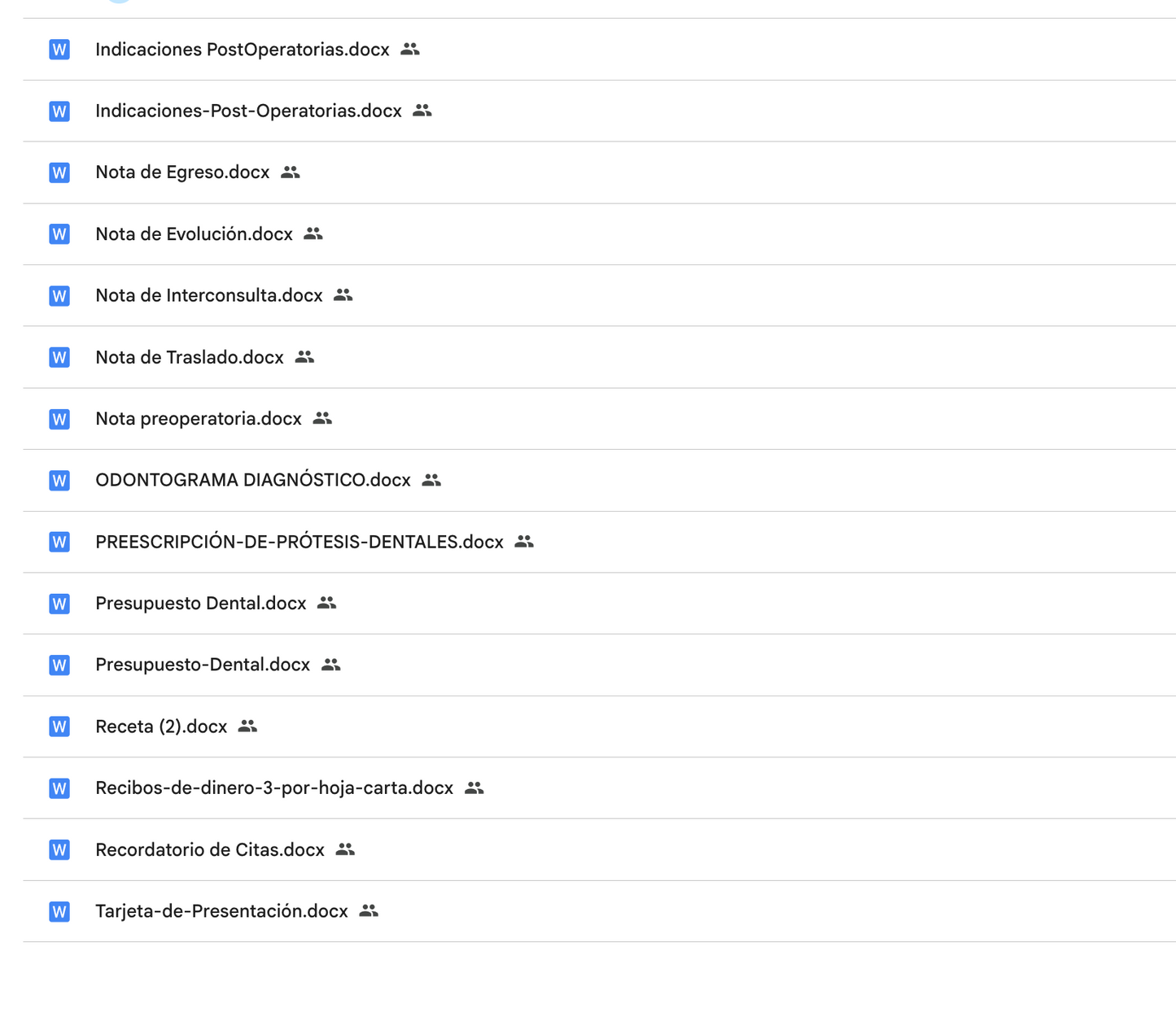Open Indicaciones-Post-Operatorias.docx document

click(x=248, y=111)
